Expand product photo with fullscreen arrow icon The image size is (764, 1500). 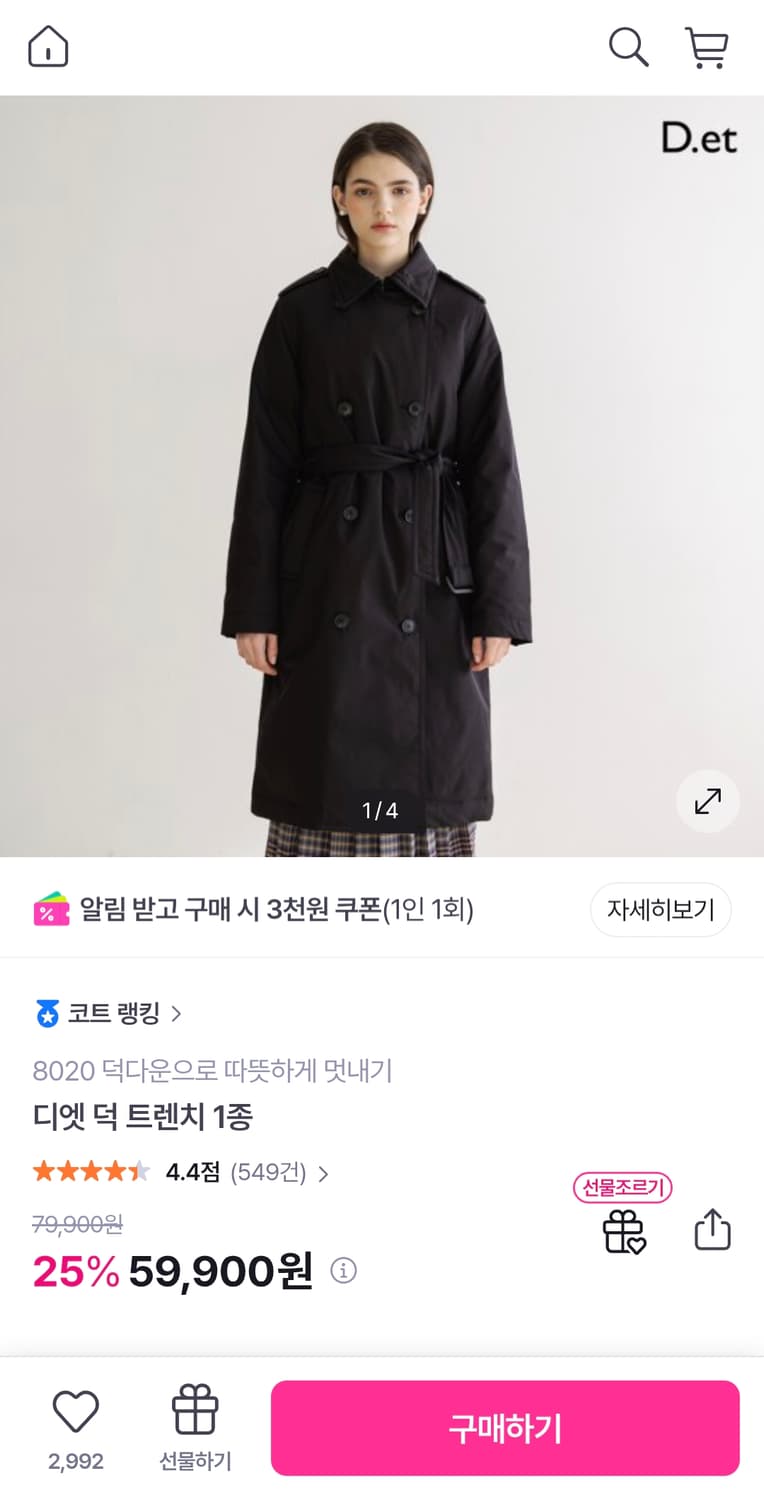point(708,800)
